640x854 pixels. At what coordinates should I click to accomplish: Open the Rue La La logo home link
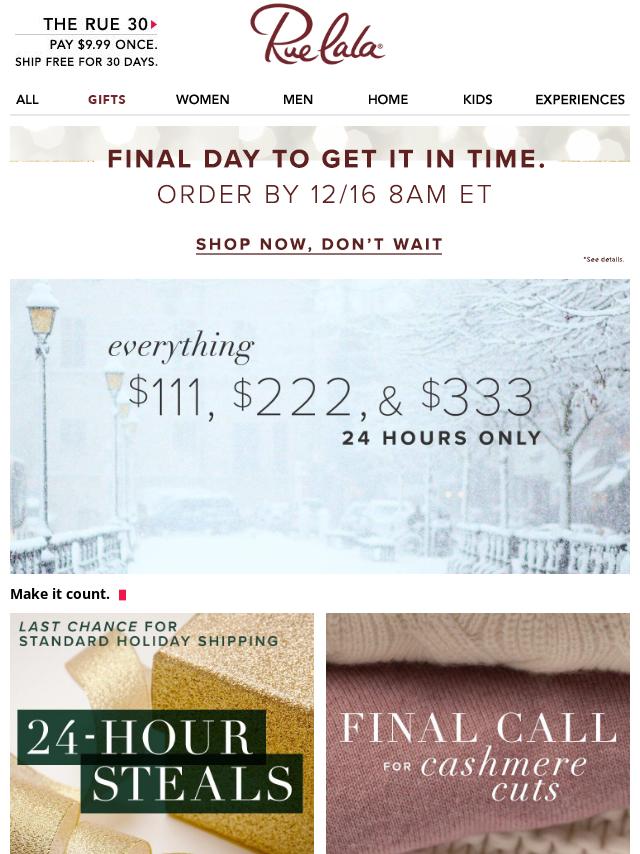(317, 37)
